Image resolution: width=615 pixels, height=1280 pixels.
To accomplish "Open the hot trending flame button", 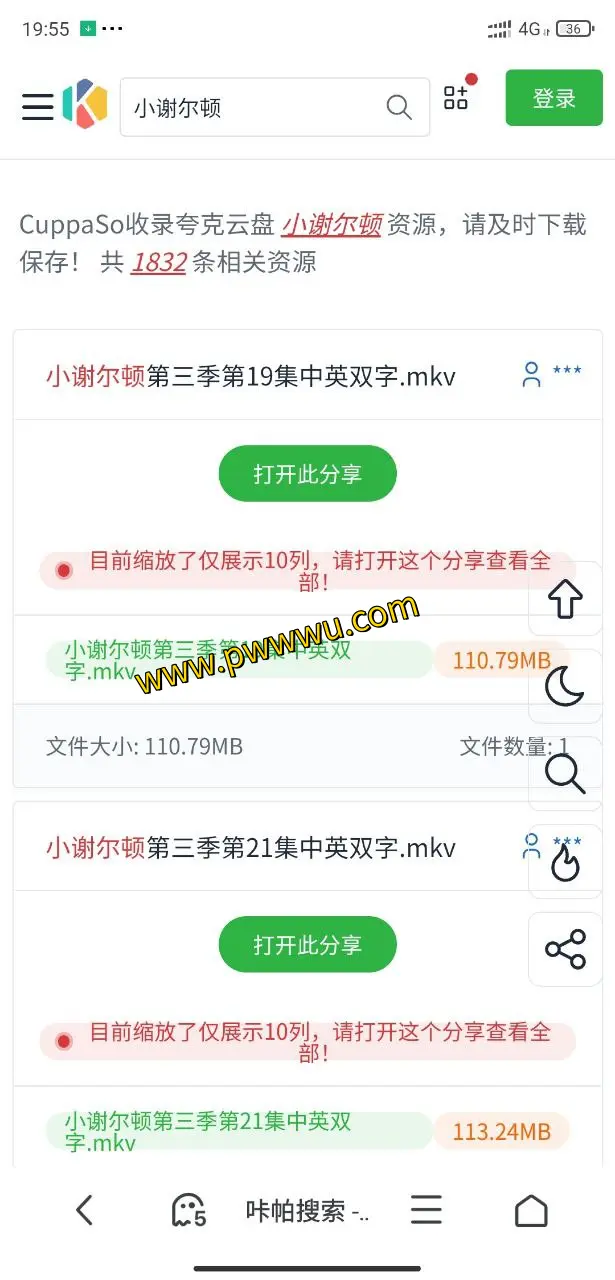I will [565, 861].
